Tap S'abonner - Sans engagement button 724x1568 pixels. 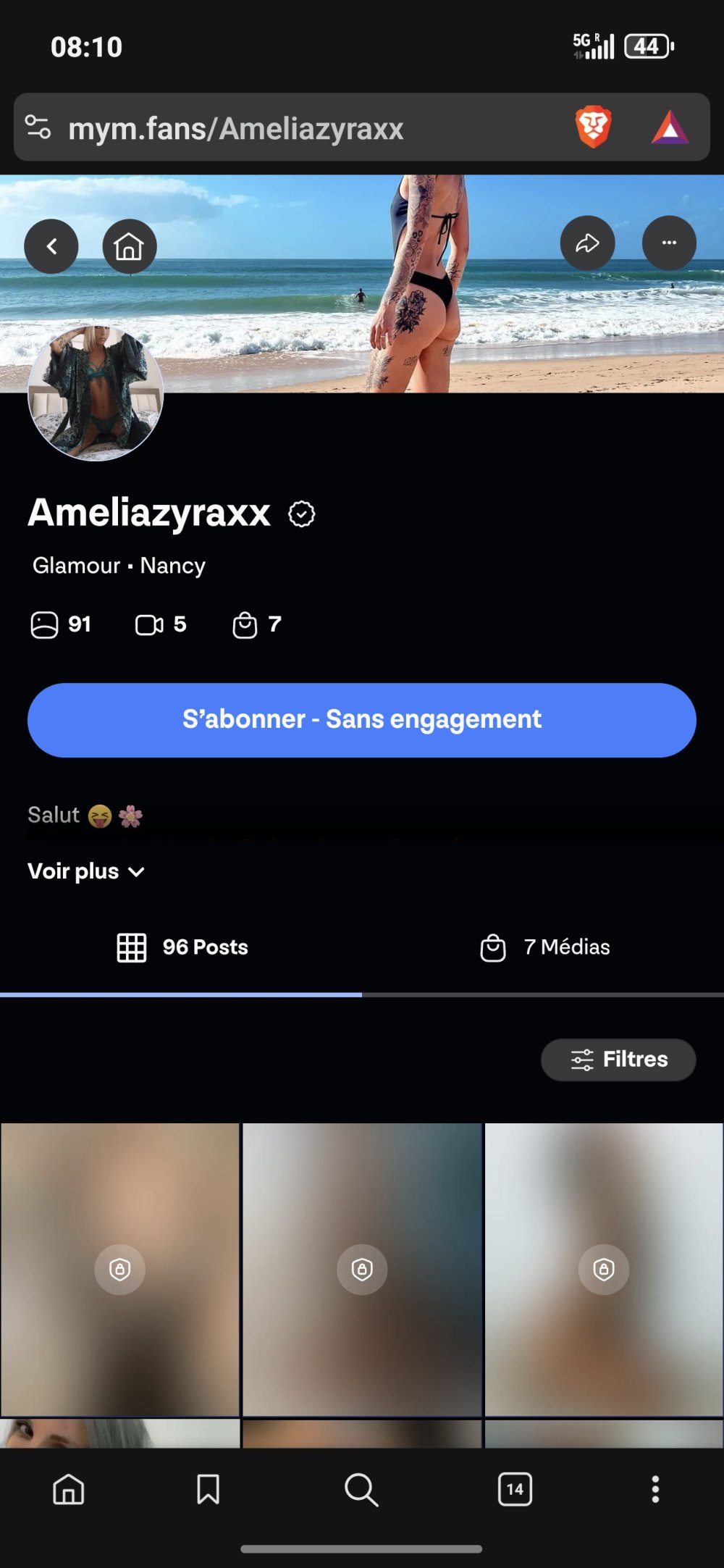pyautogui.click(x=362, y=720)
